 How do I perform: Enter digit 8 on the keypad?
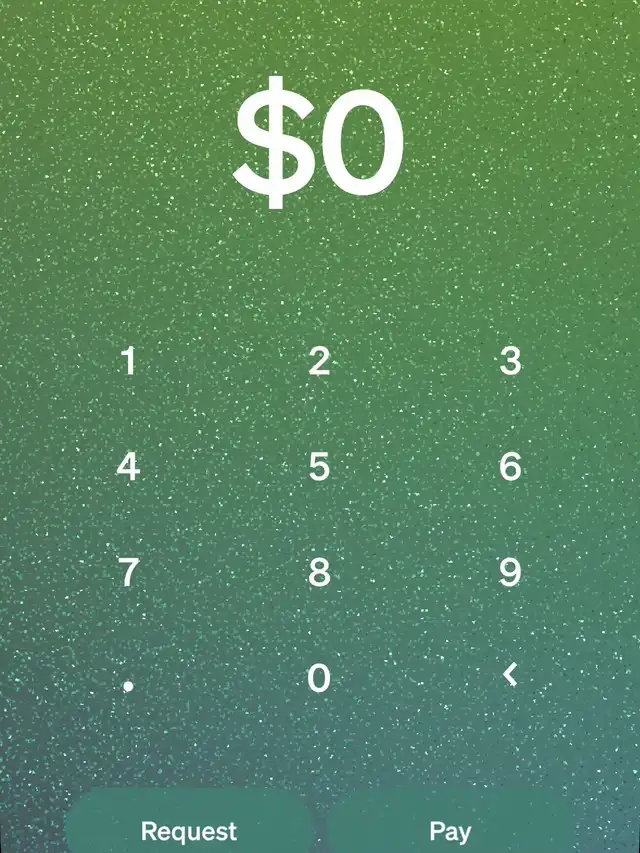pos(319,573)
